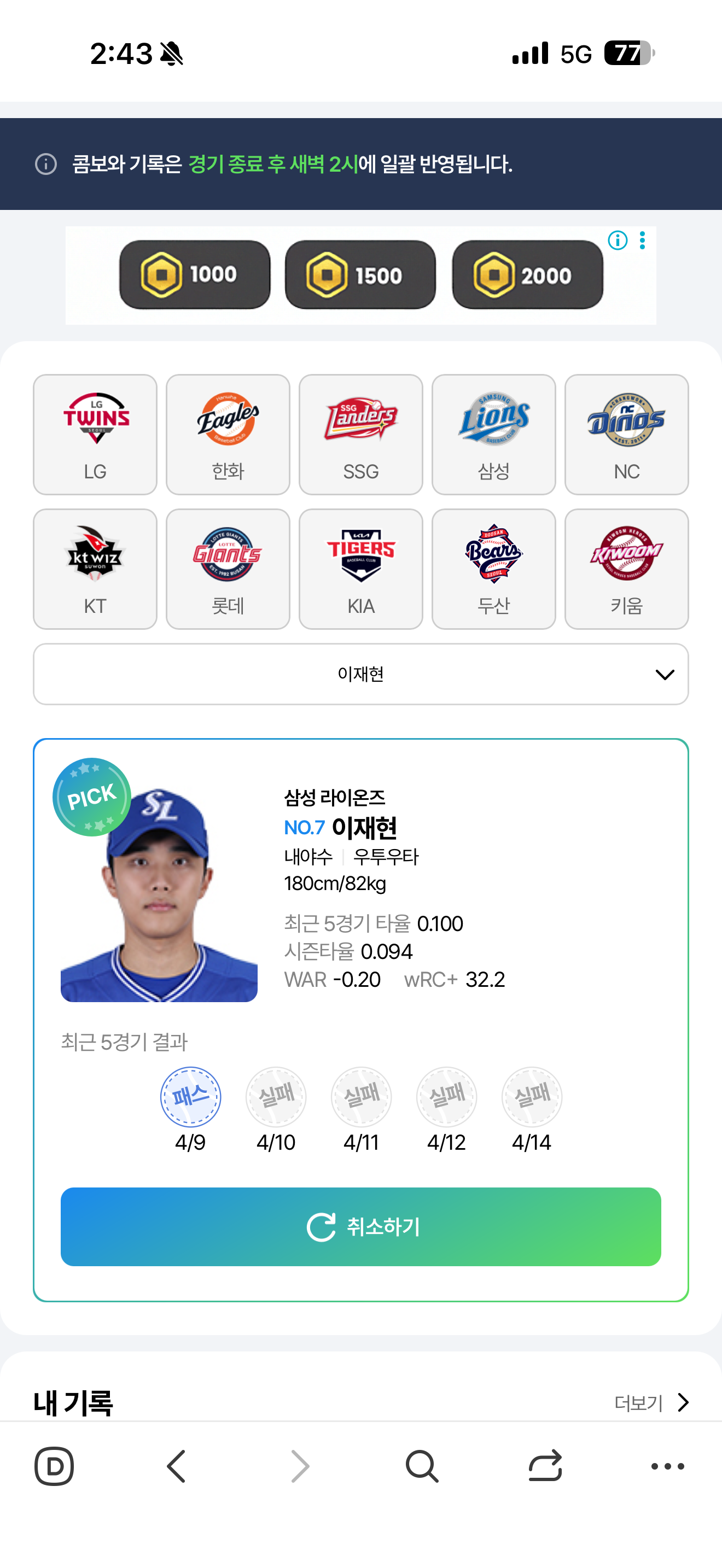
Task: Pick the 삼성 Lions team
Action: pyautogui.click(x=494, y=435)
